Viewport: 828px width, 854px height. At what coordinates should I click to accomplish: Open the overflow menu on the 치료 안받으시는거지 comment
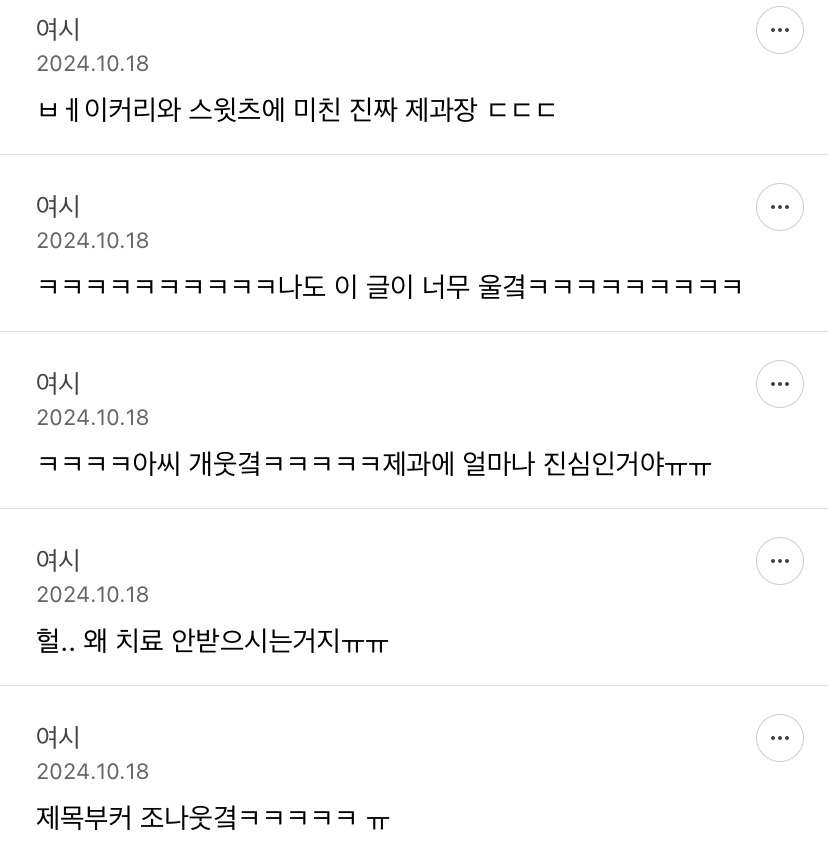click(780, 561)
